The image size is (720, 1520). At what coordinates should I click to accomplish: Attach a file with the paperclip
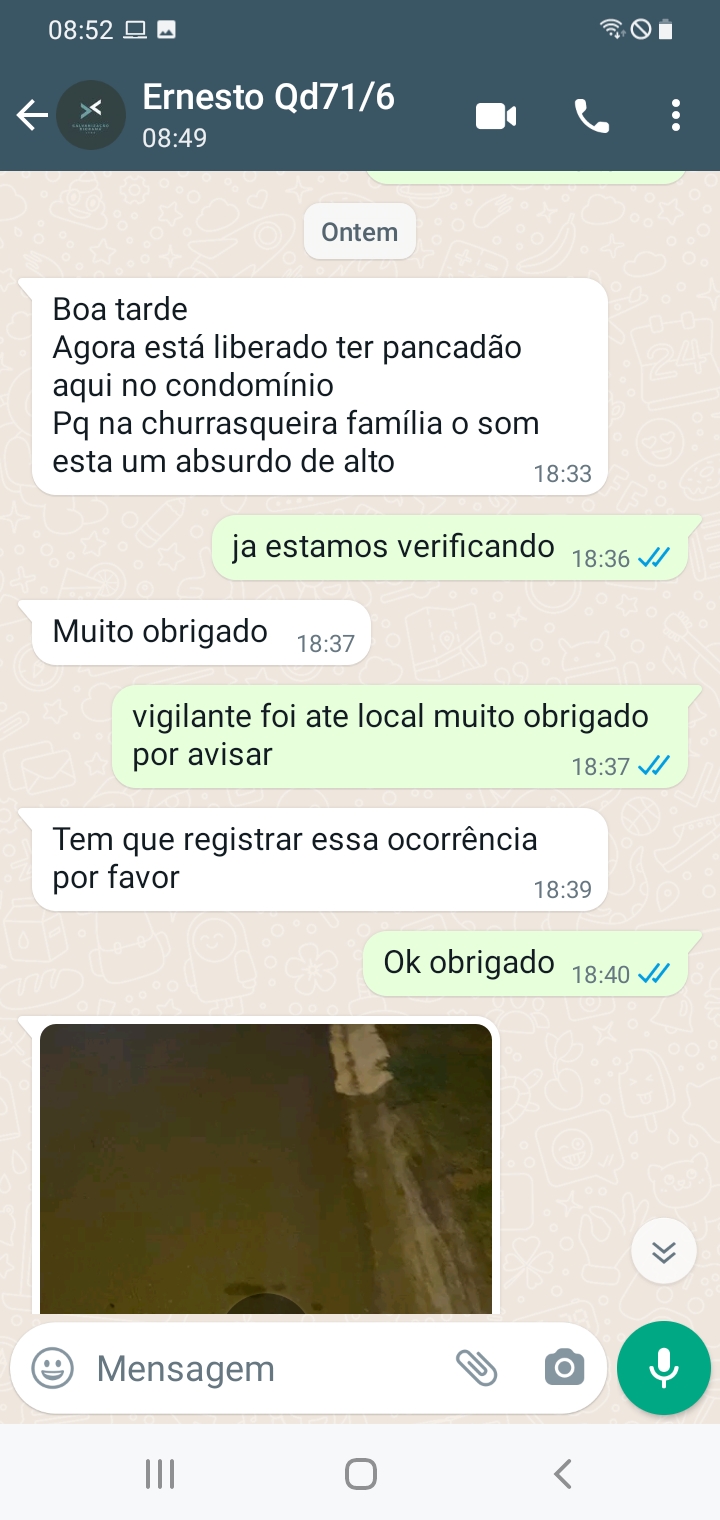click(x=477, y=1368)
